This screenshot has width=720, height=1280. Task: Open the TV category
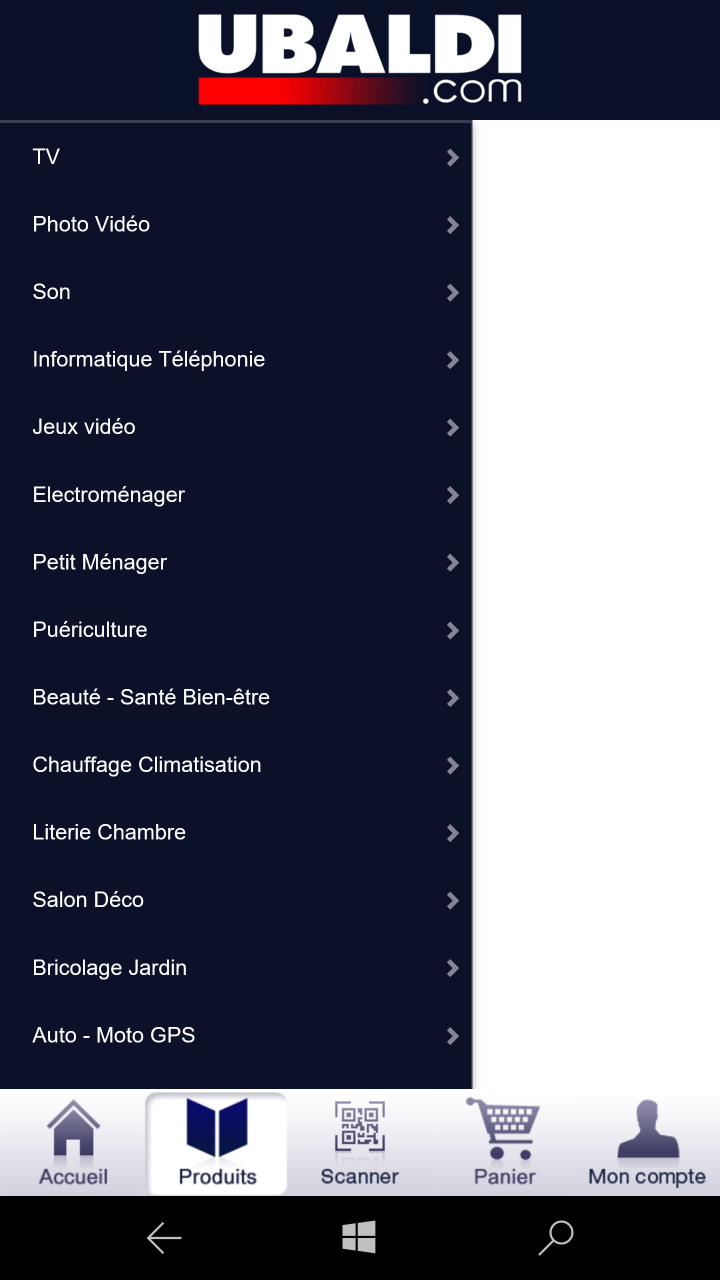point(235,157)
